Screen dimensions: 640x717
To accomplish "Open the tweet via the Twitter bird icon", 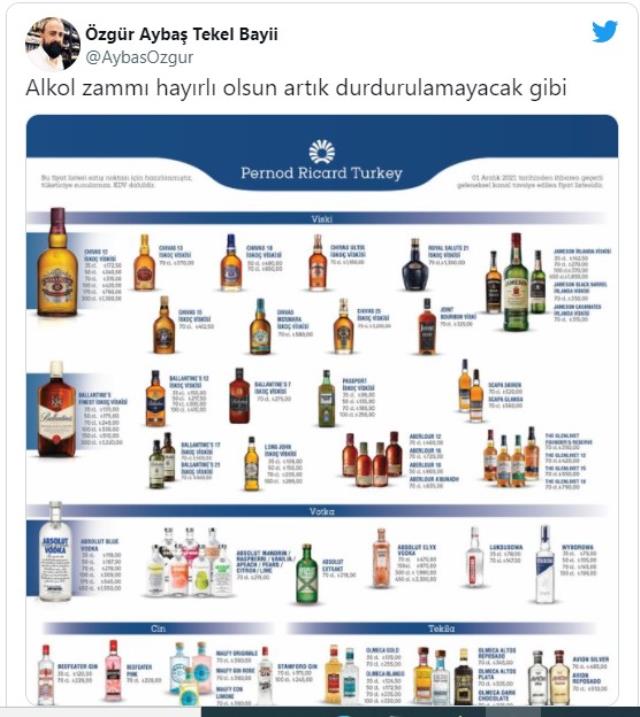I will [x=604, y=31].
